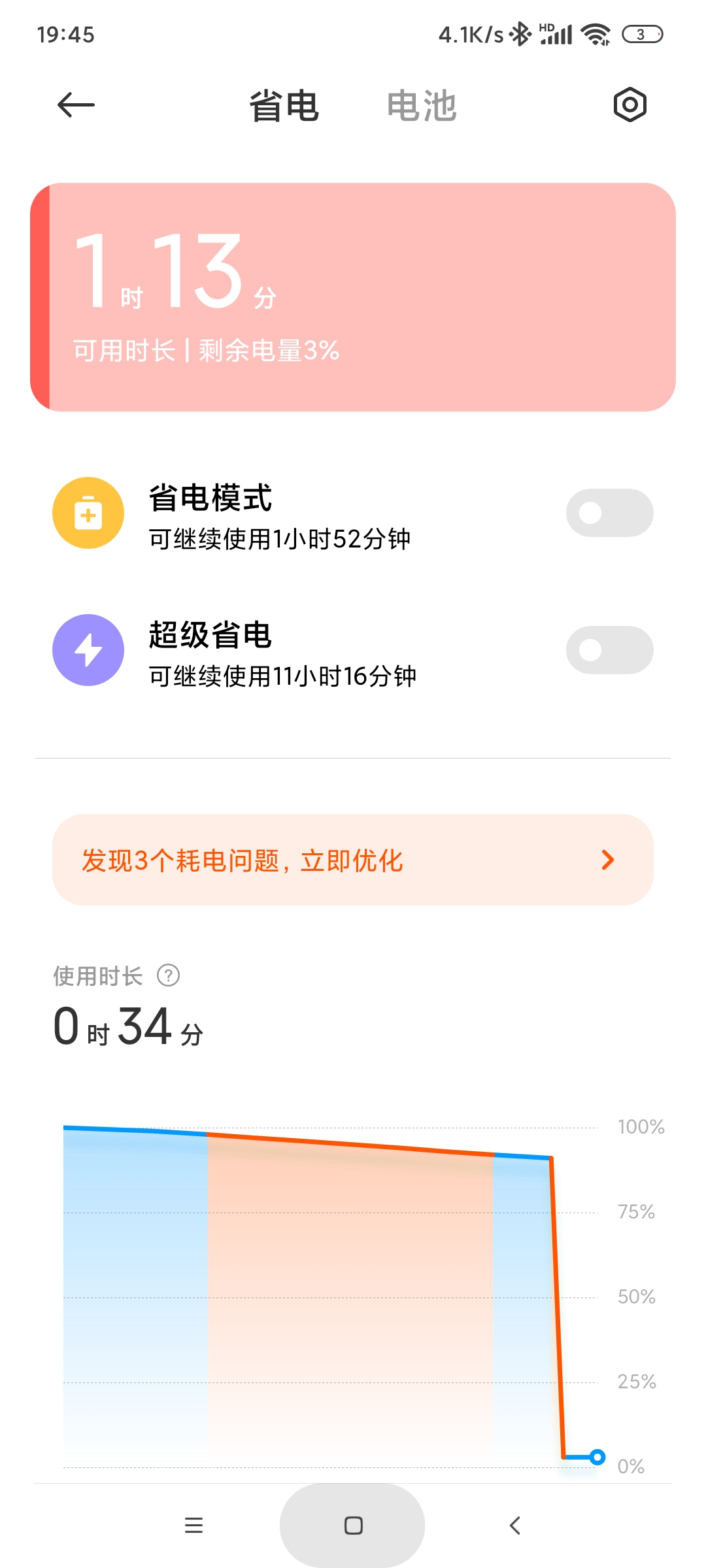This screenshot has height=1568, width=706.
Task: Open recent apps from navigation bar
Action: (x=193, y=1526)
